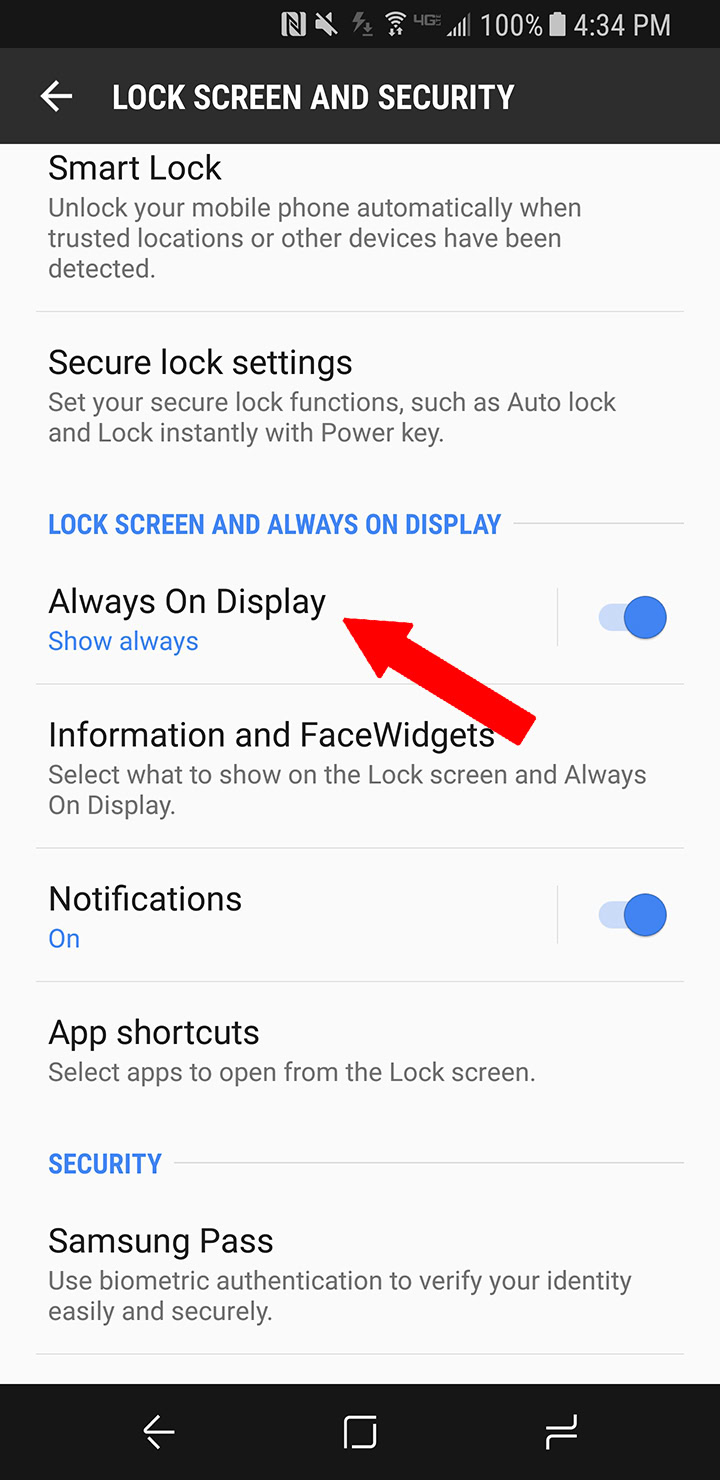720x1480 pixels.
Task: Open App shortcuts
Action: pyautogui.click(x=360, y=1049)
